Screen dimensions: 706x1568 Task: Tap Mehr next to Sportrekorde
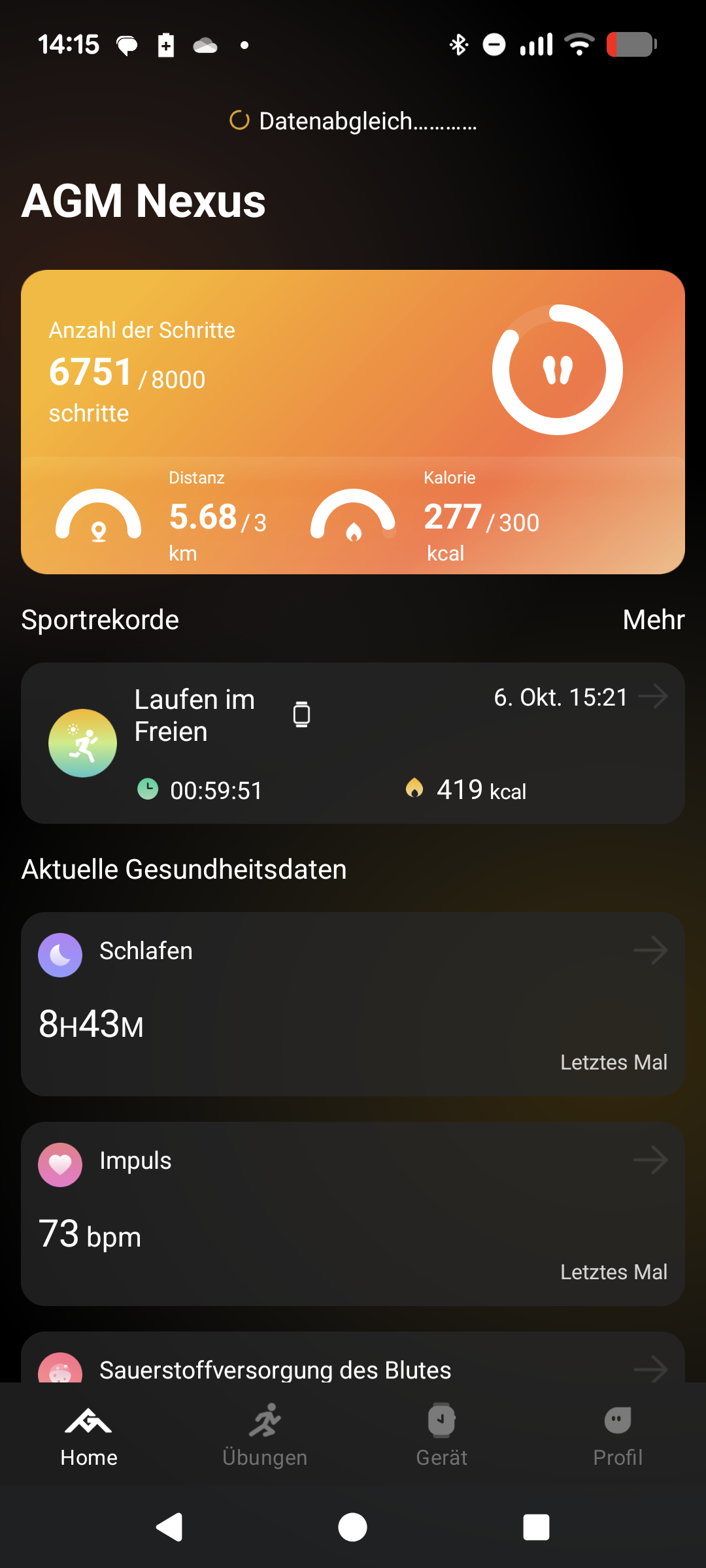coord(653,619)
